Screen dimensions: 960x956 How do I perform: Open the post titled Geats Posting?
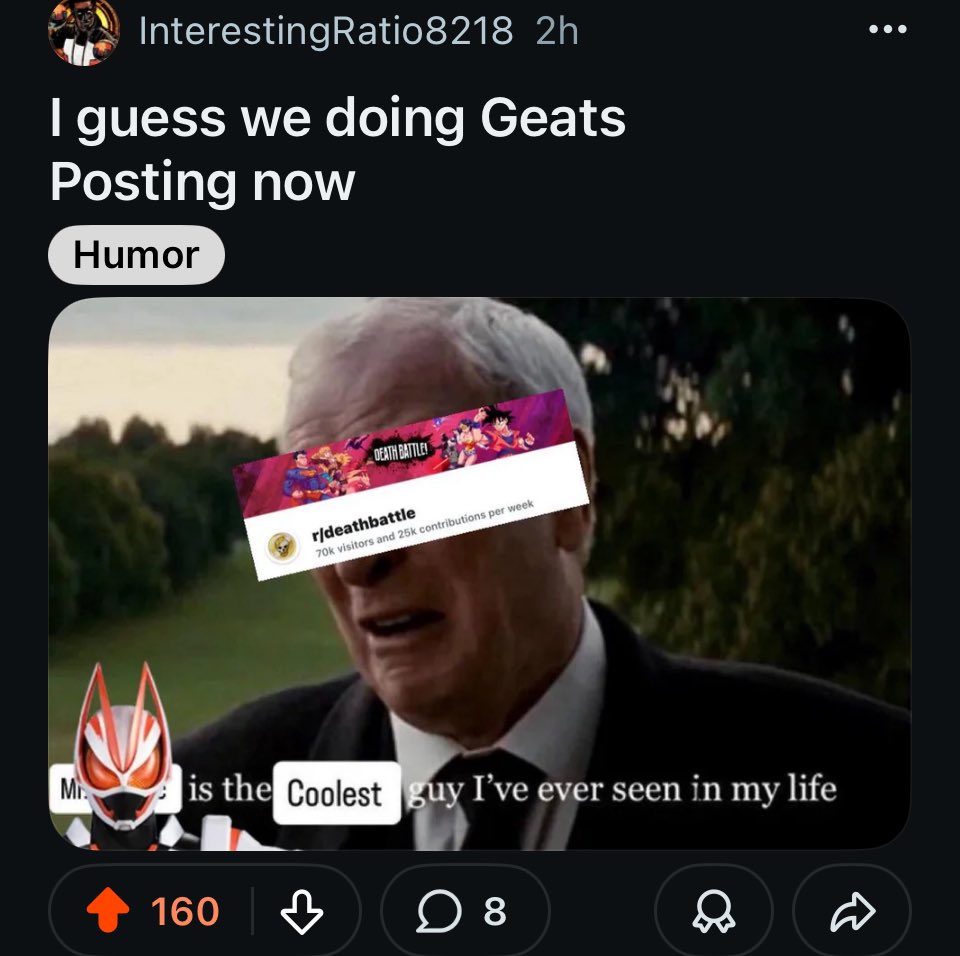(x=337, y=149)
